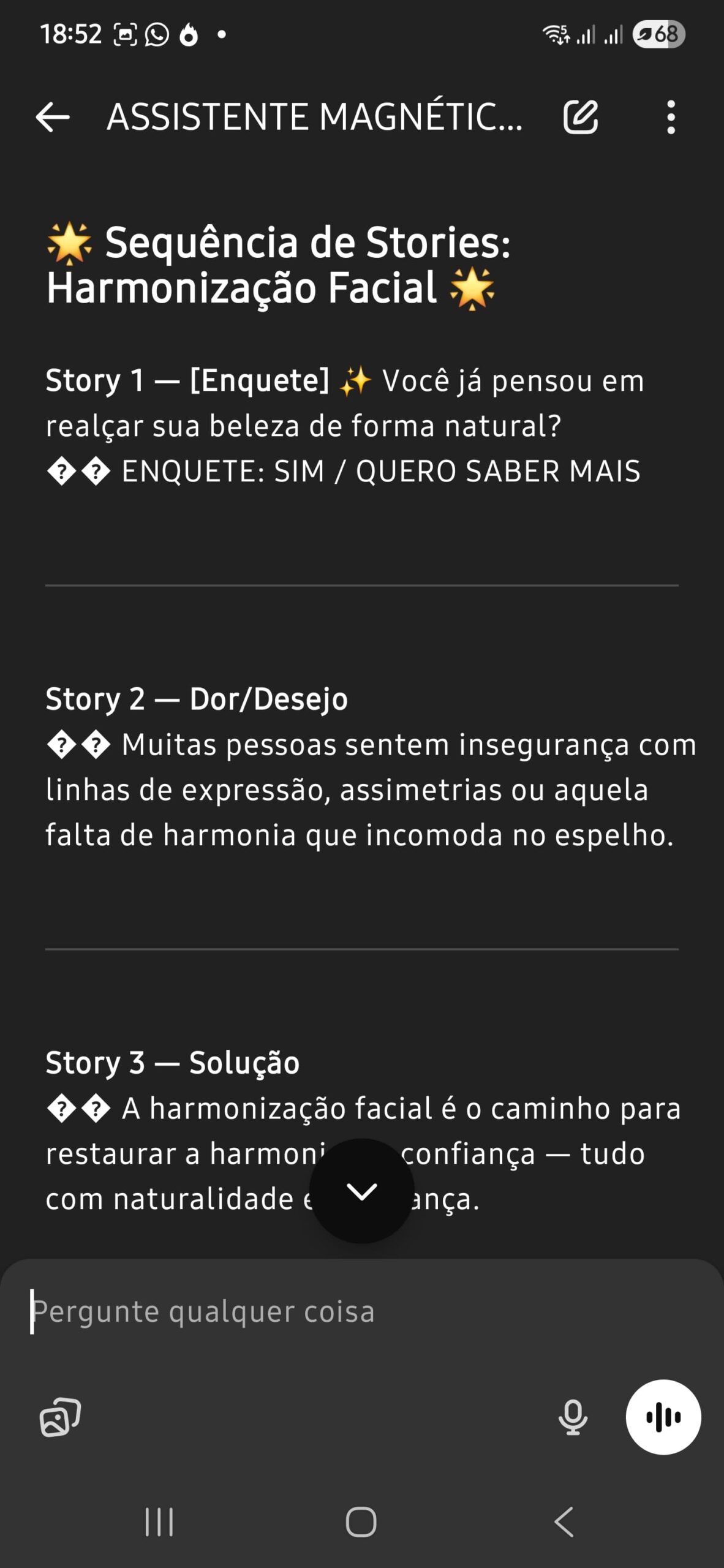Go to the home screen
Viewport: 724px width, 1568px height.
(361, 1522)
